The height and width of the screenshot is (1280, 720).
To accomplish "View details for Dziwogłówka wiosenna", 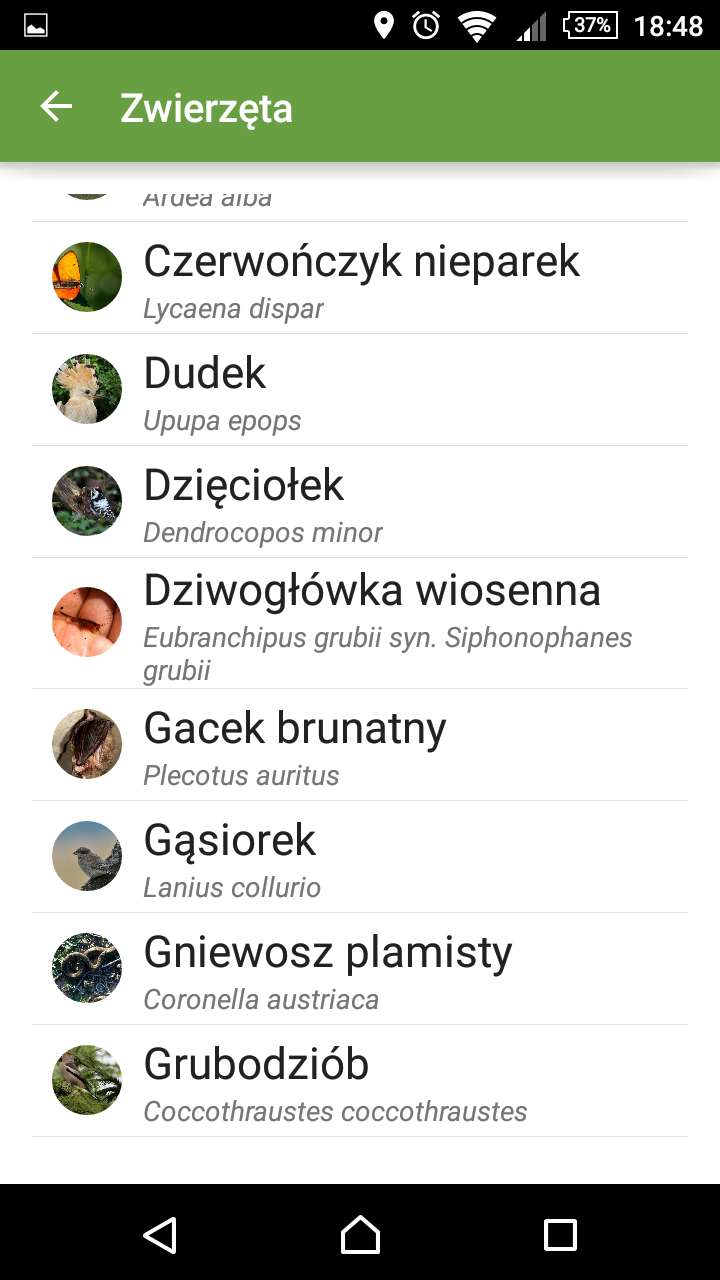I will 360,623.
